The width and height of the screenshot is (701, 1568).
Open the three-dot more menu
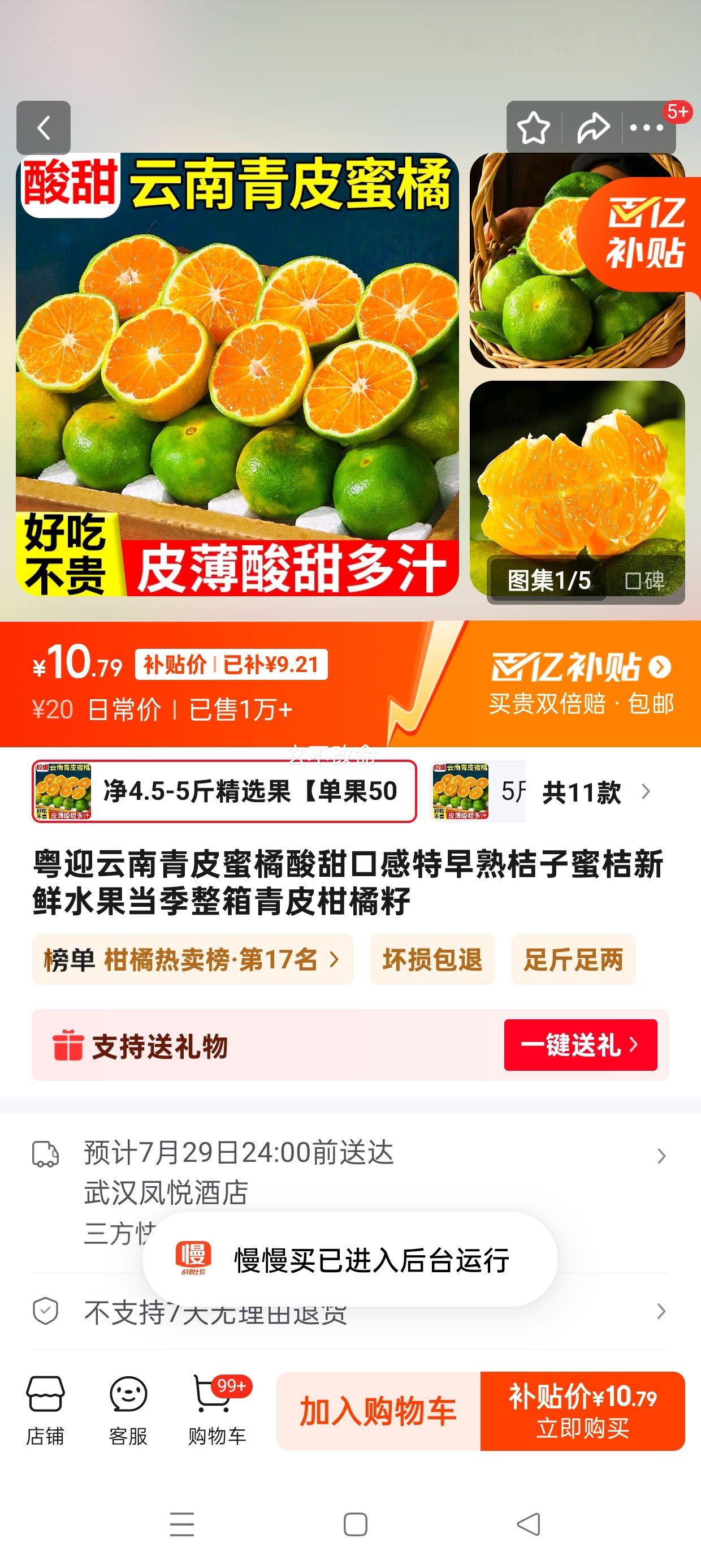point(646,128)
